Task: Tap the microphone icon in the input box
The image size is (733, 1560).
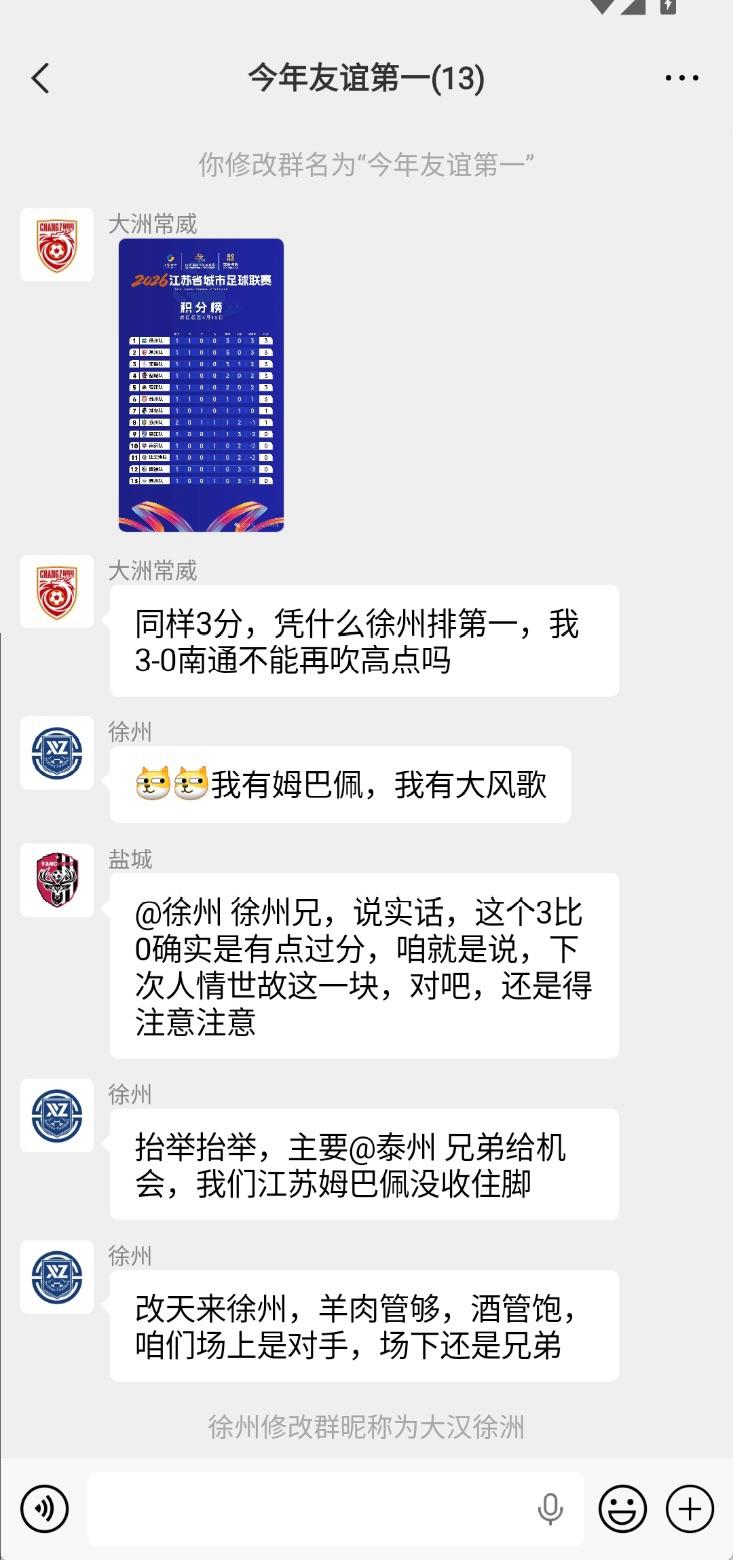Action: click(x=550, y=1508)
